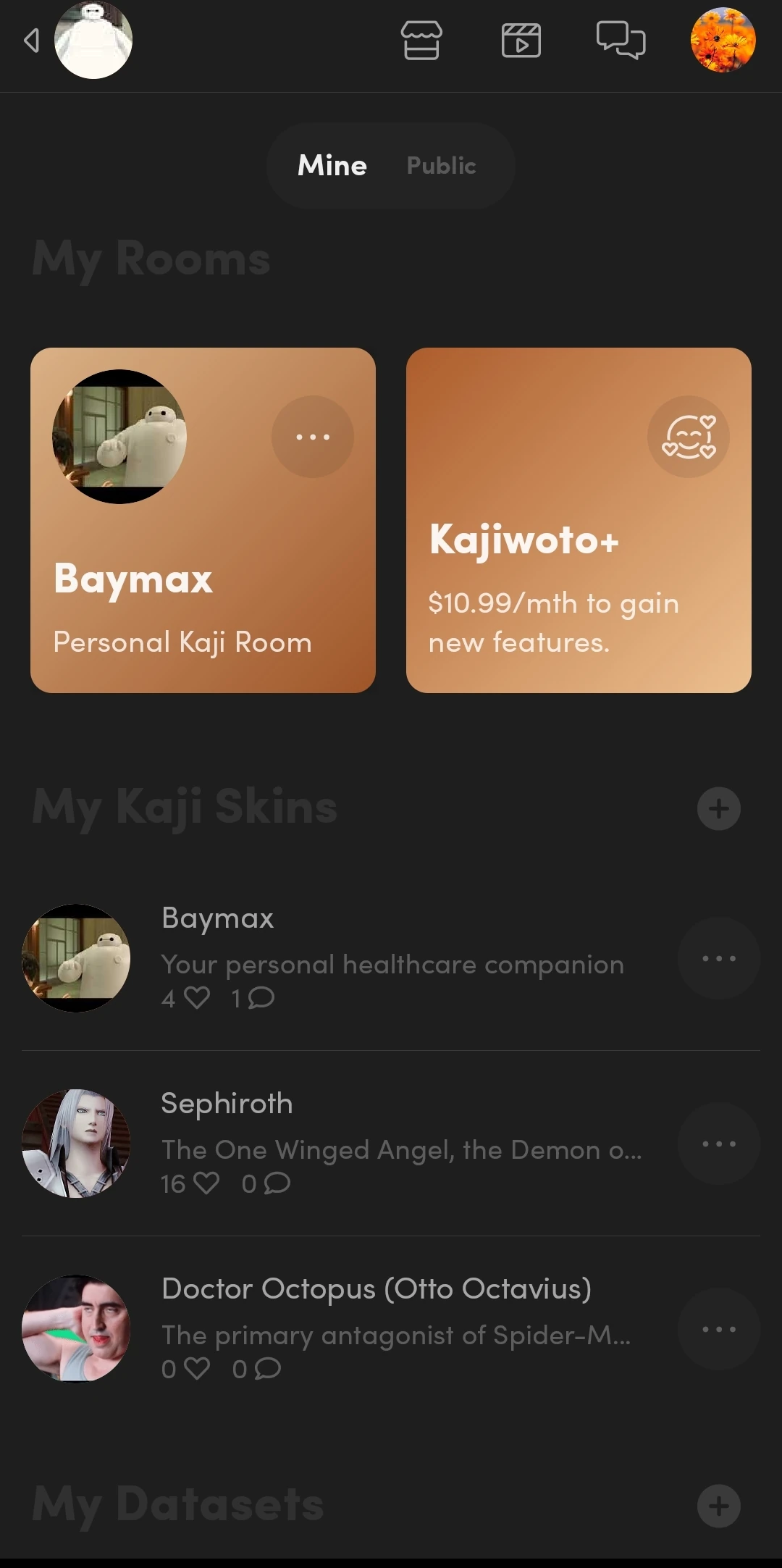Open options menu for Sephiroth skin
782x1568 pixels.
coord(718,1144)
